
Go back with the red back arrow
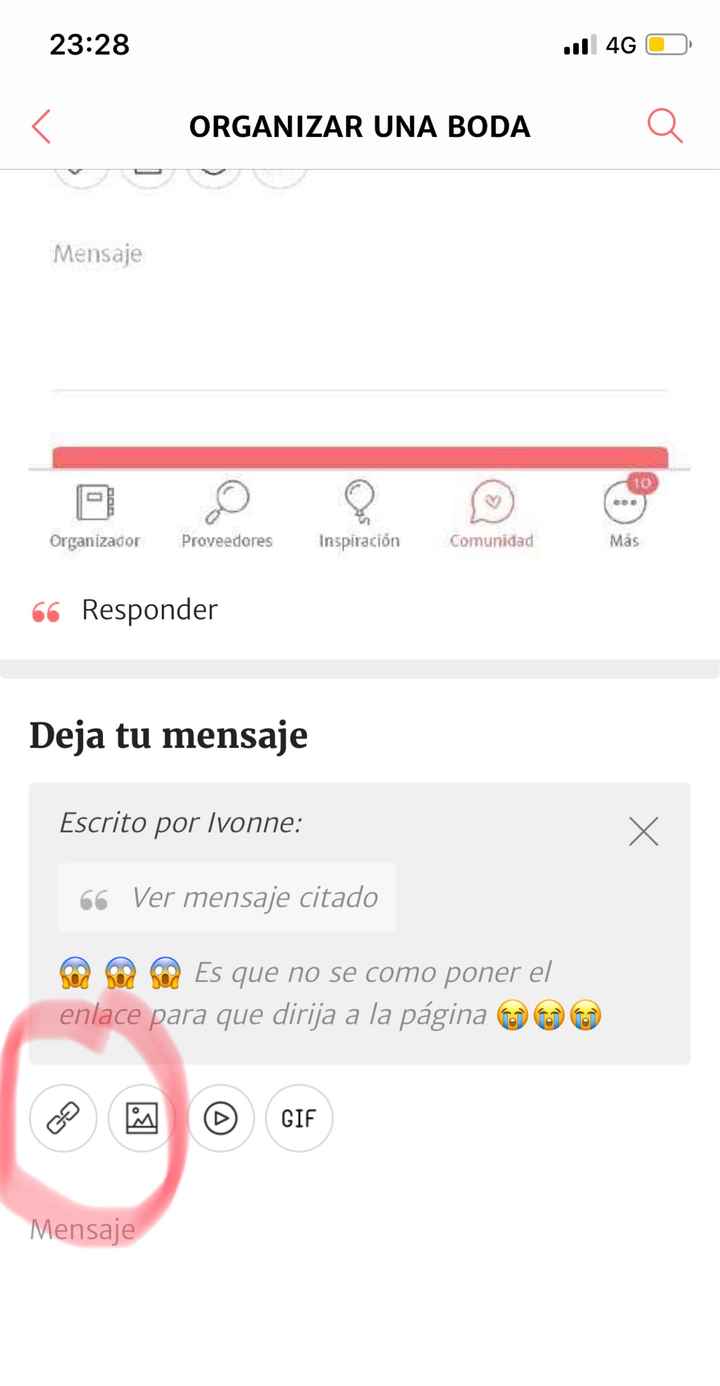[40, 127]
